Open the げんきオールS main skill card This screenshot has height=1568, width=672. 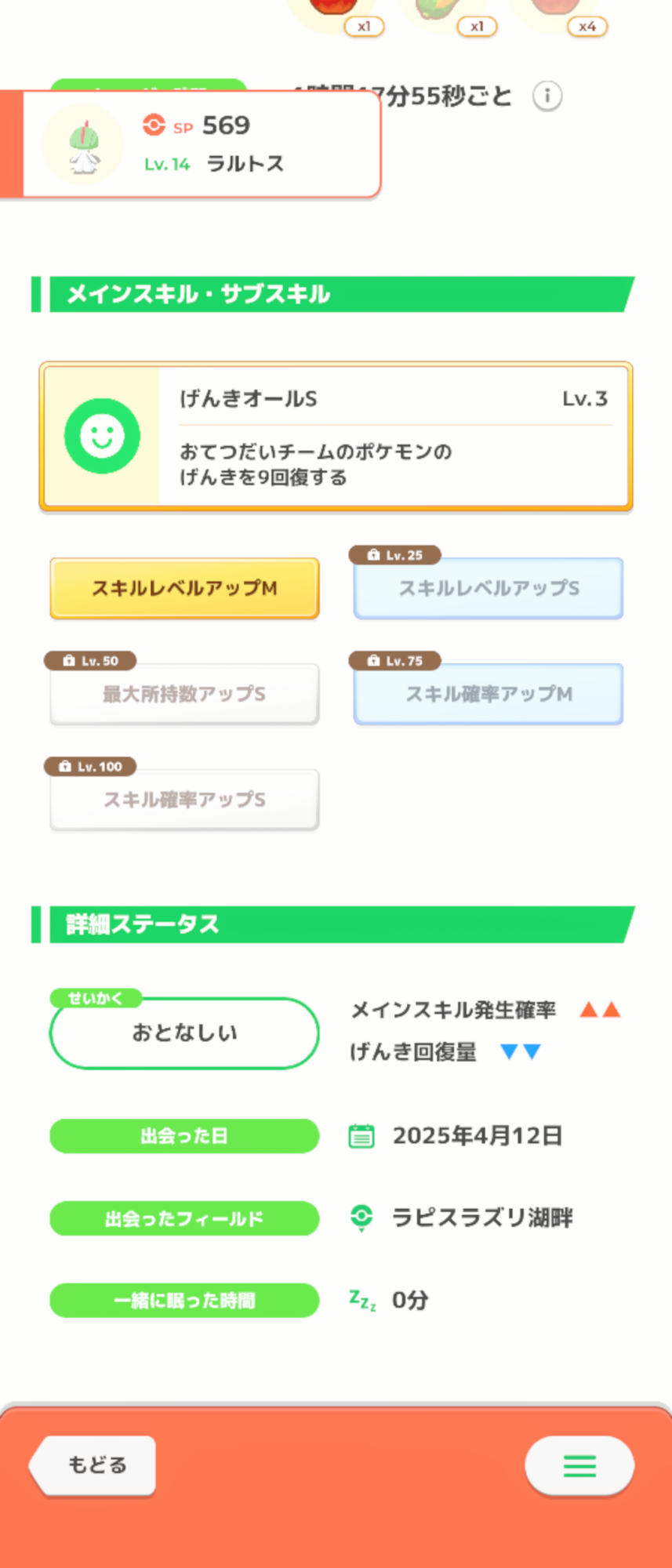[x=336, y=437]
